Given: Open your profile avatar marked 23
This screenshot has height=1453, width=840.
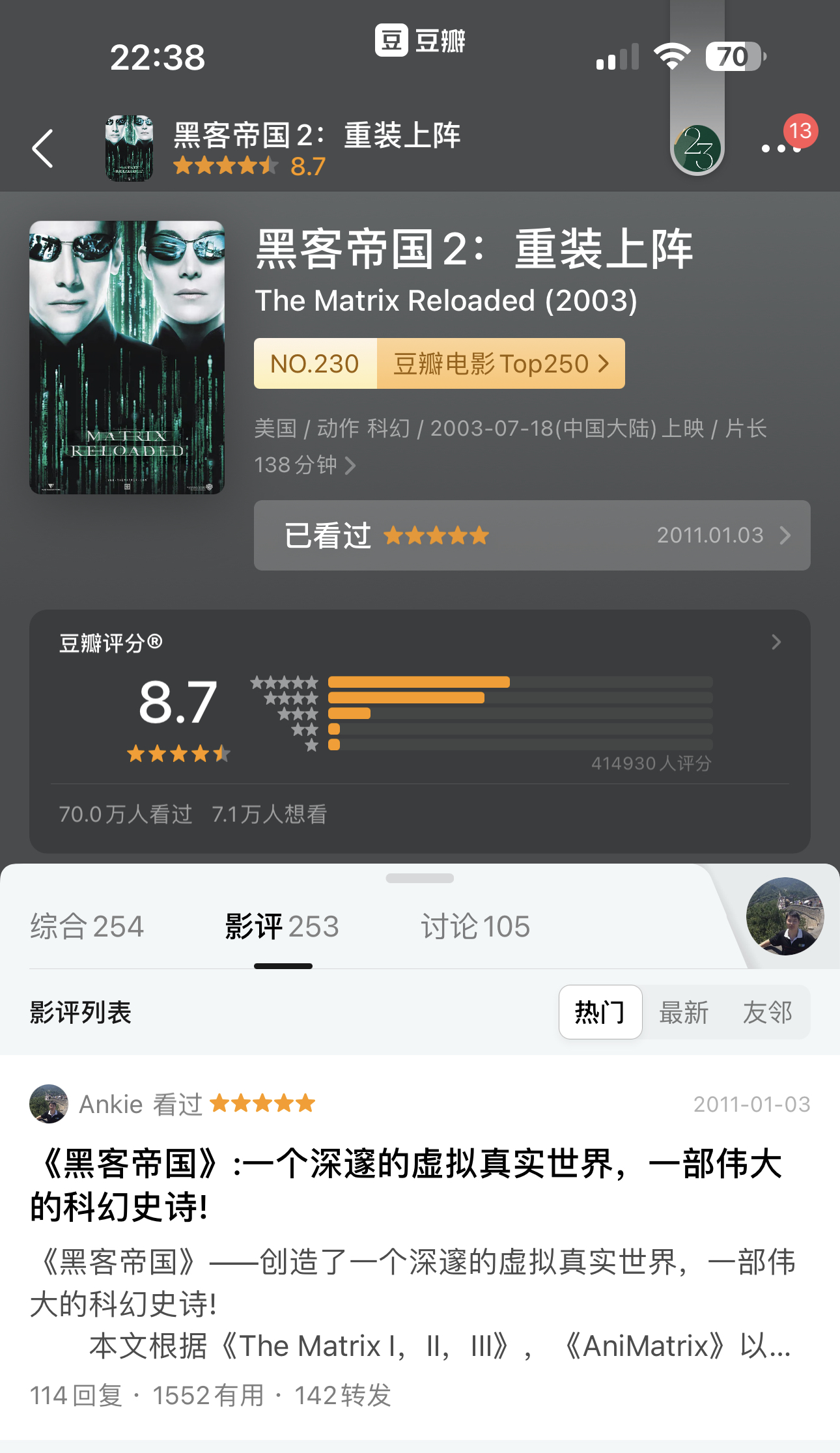Looking at the screenshot, I should [698, 147].
